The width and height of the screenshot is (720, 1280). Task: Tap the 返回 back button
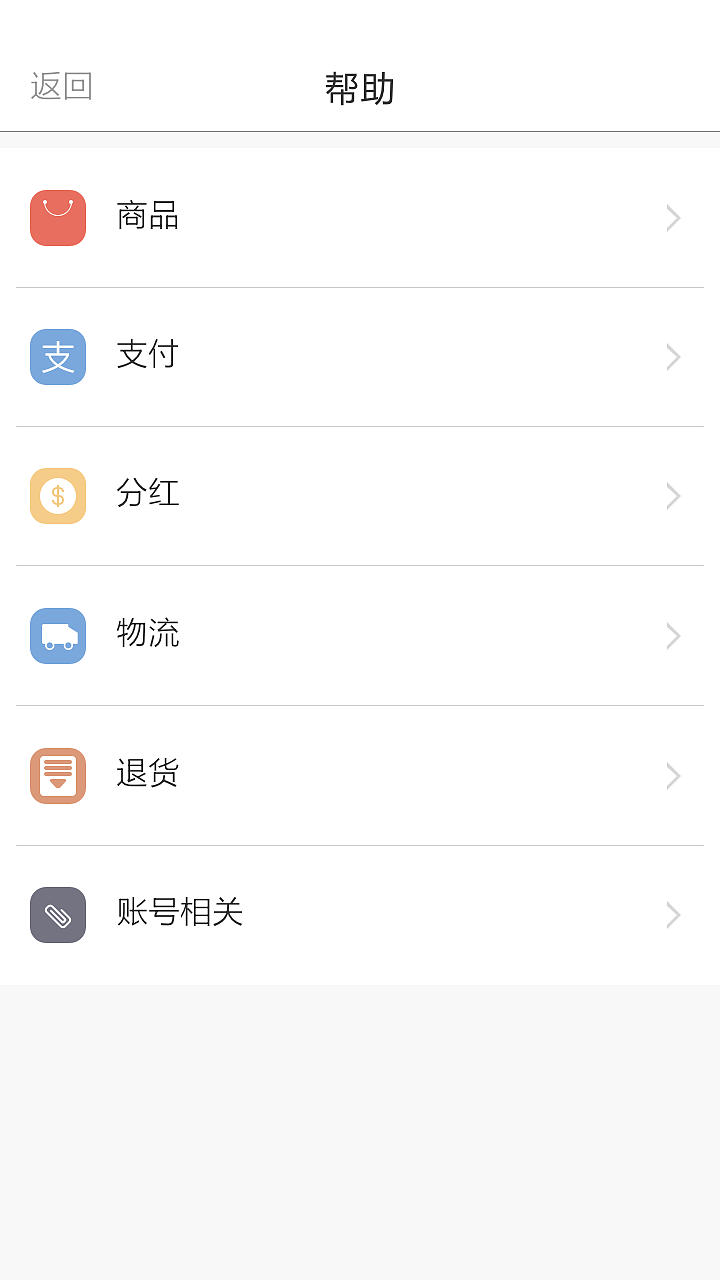tap(60, 87)
